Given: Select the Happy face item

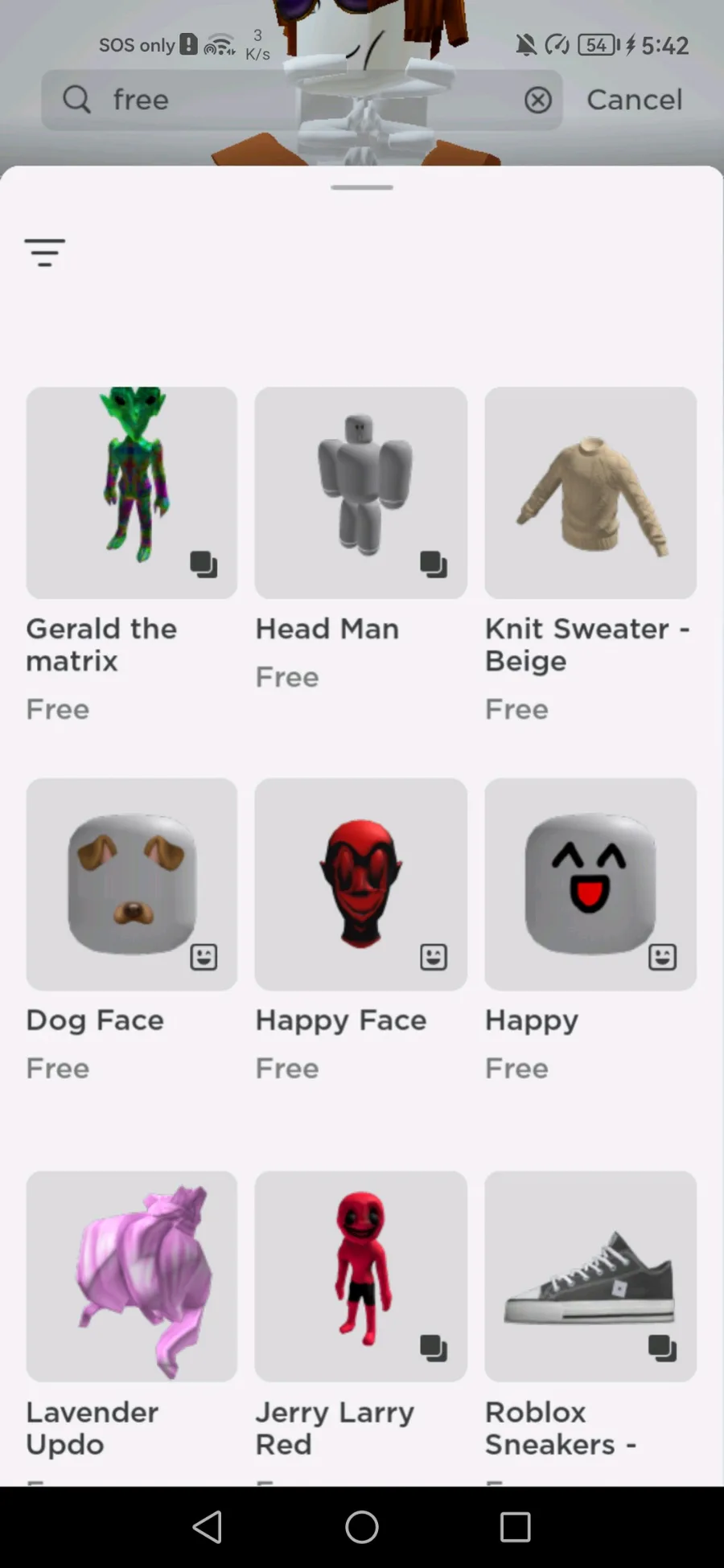Looking at the screenshot, I should point(590,884).
